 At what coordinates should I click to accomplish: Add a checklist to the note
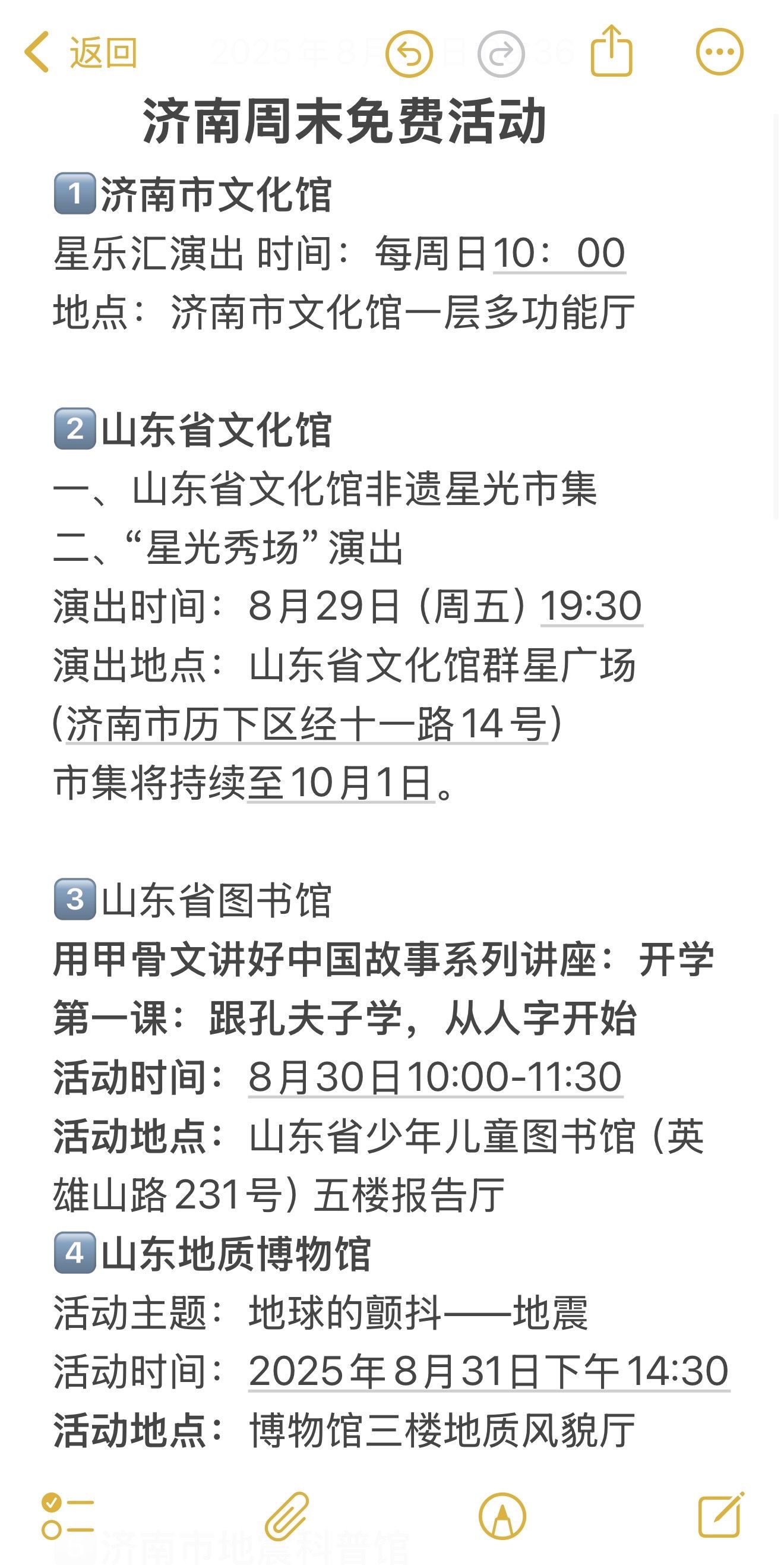tap(67, 1516)
